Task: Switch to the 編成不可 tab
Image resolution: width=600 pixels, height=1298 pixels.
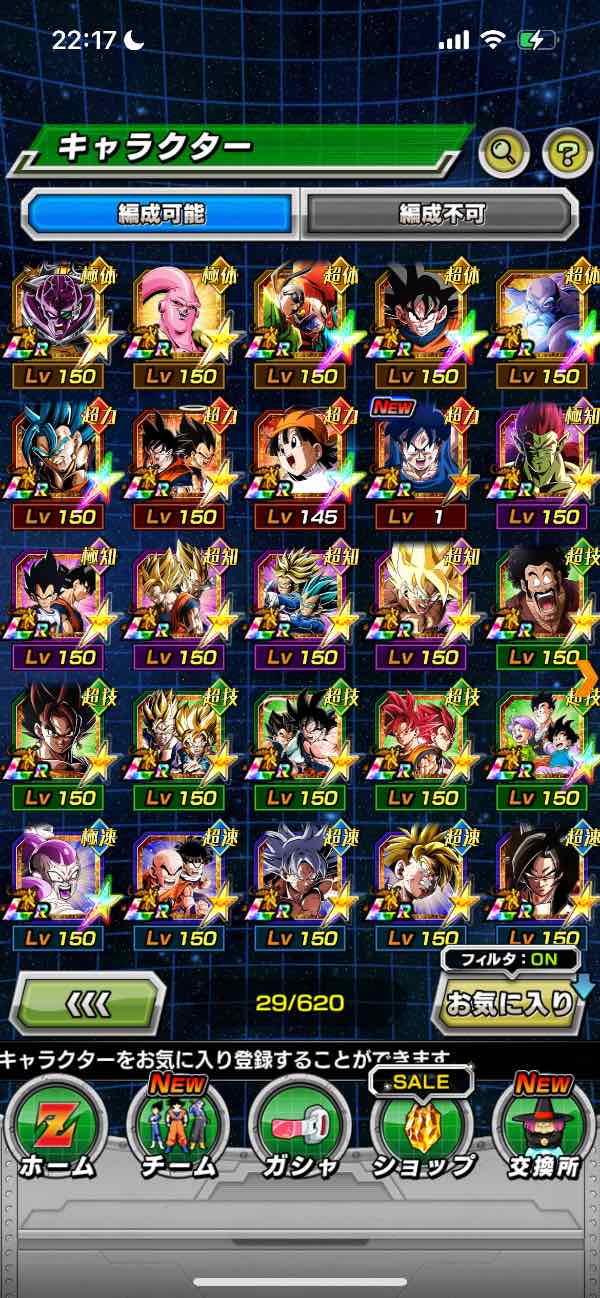Action: (441, 214)
